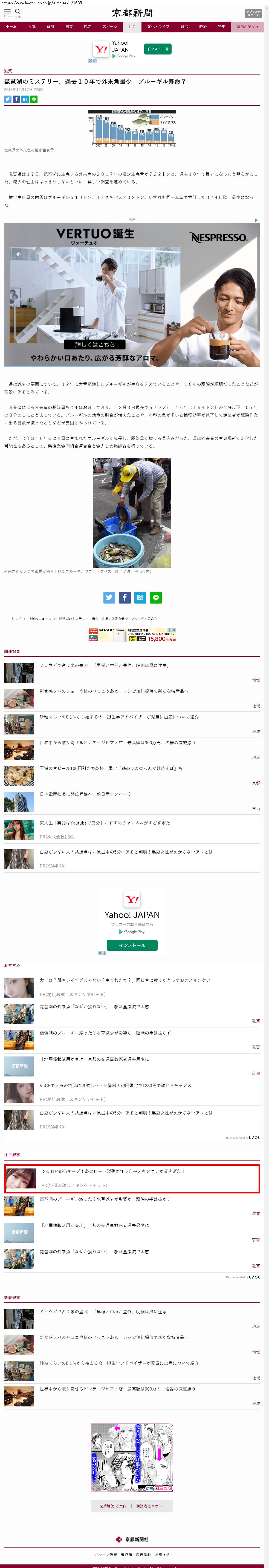Share article on Facebook below the headline
The image size is (269, 1568).
[x=16, y=99]
